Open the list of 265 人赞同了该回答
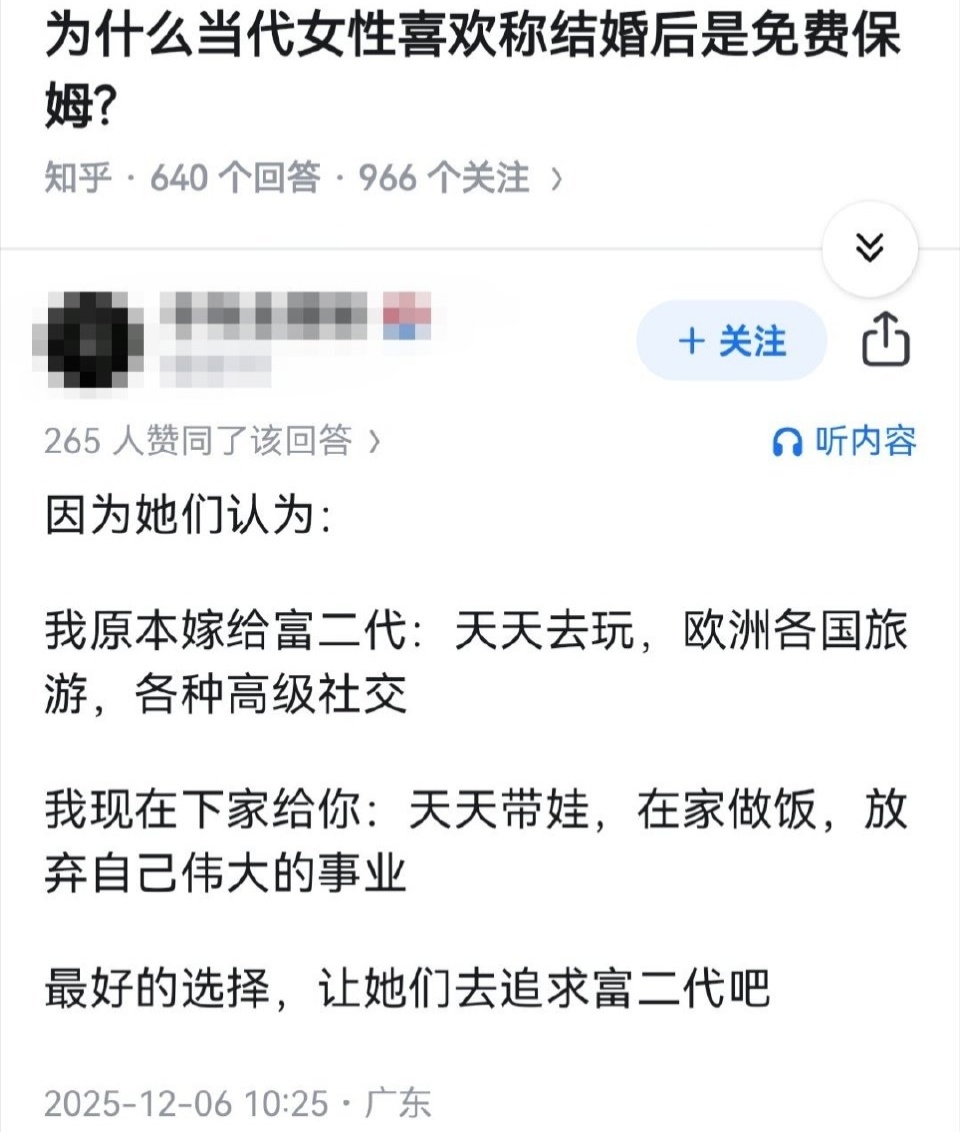 click(x=212, y=441)
